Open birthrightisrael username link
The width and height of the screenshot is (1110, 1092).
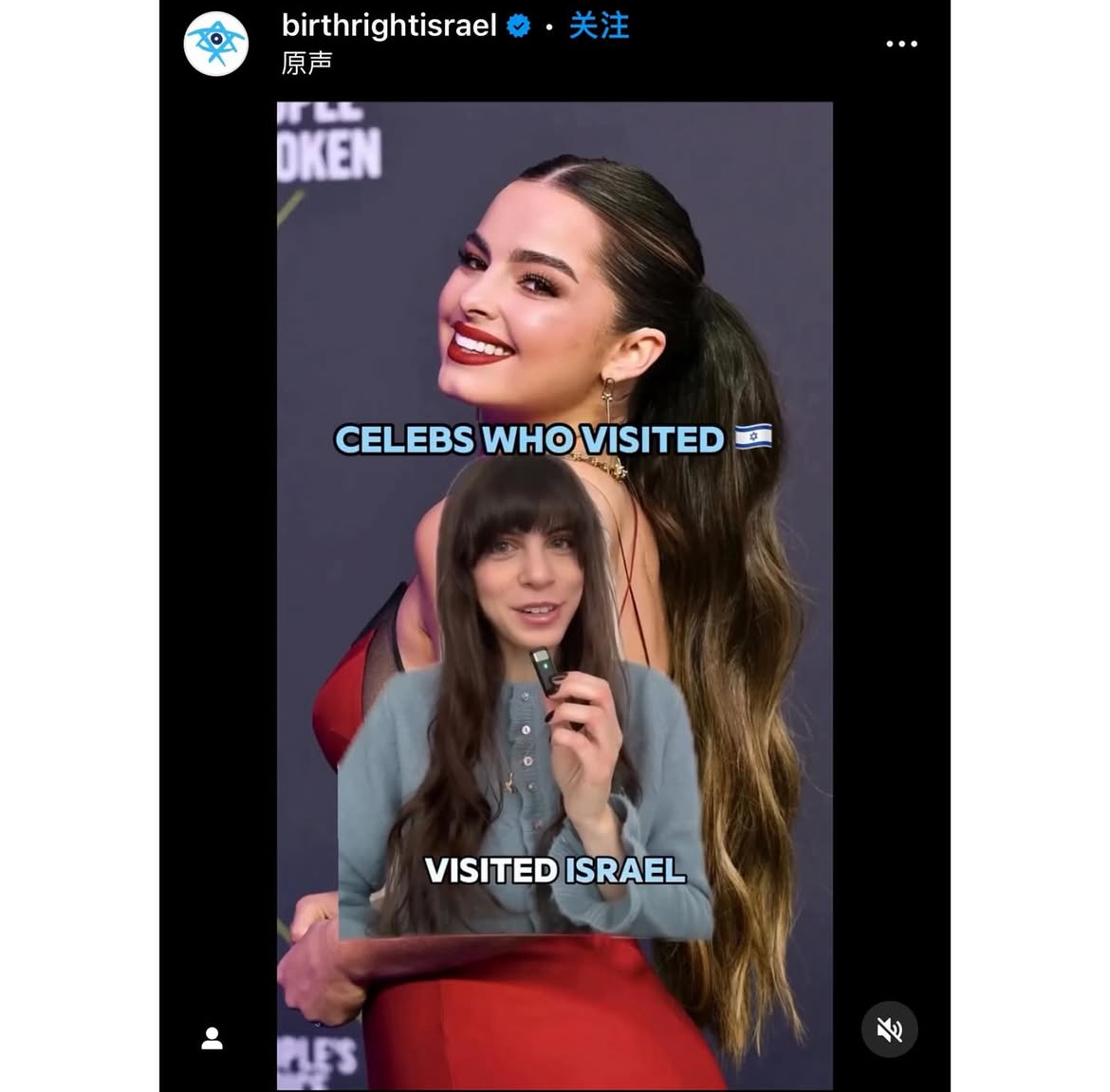389,26
